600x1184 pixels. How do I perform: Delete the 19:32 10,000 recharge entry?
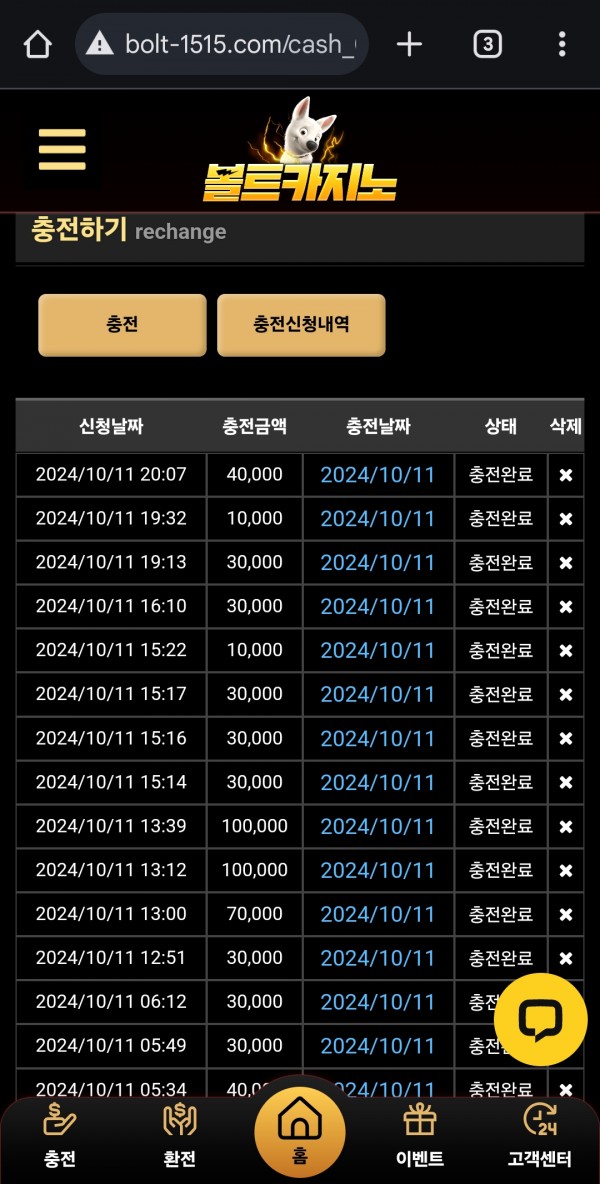click(x=565, y=519)
